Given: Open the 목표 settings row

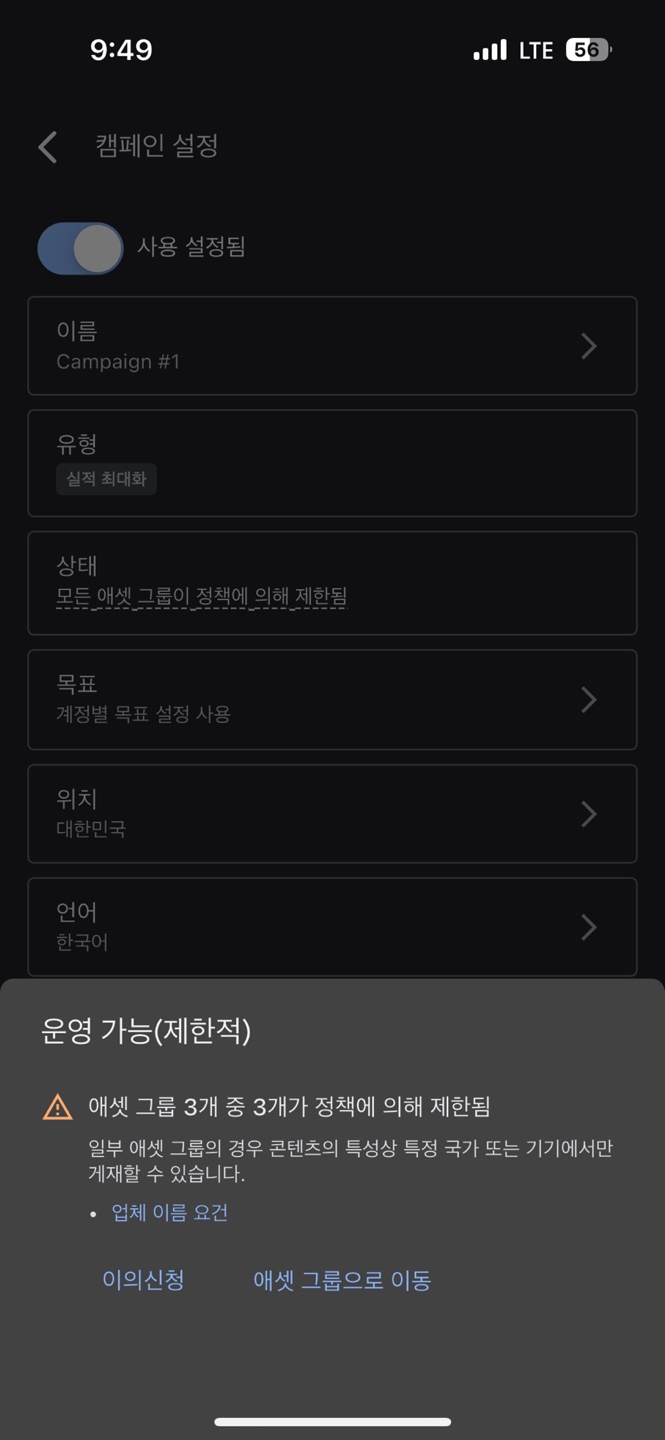Looking at the screenshot, I should 332,699.
